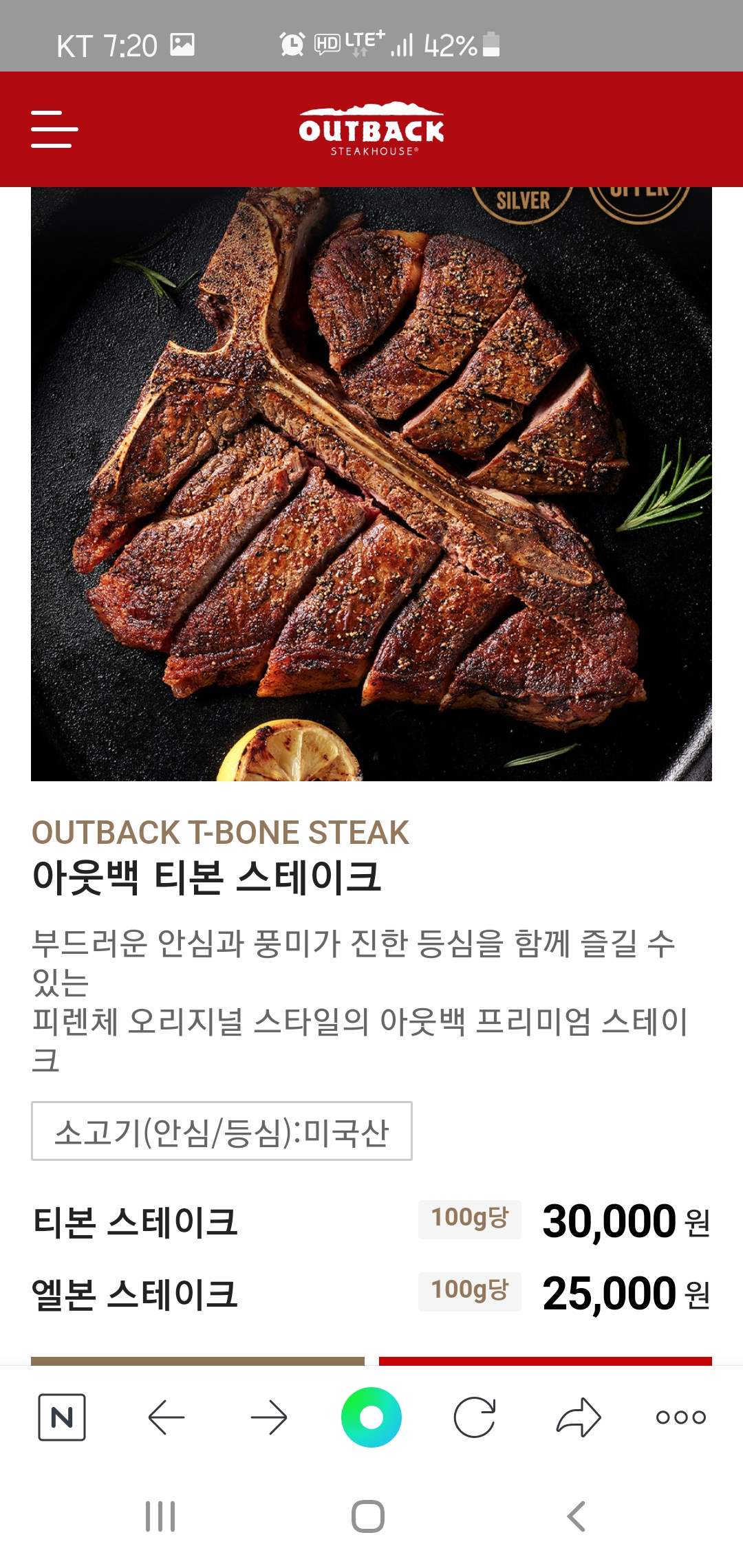Share this page
The width and height of the screenshot is (743, 1568).
(x=578, y=1417)
